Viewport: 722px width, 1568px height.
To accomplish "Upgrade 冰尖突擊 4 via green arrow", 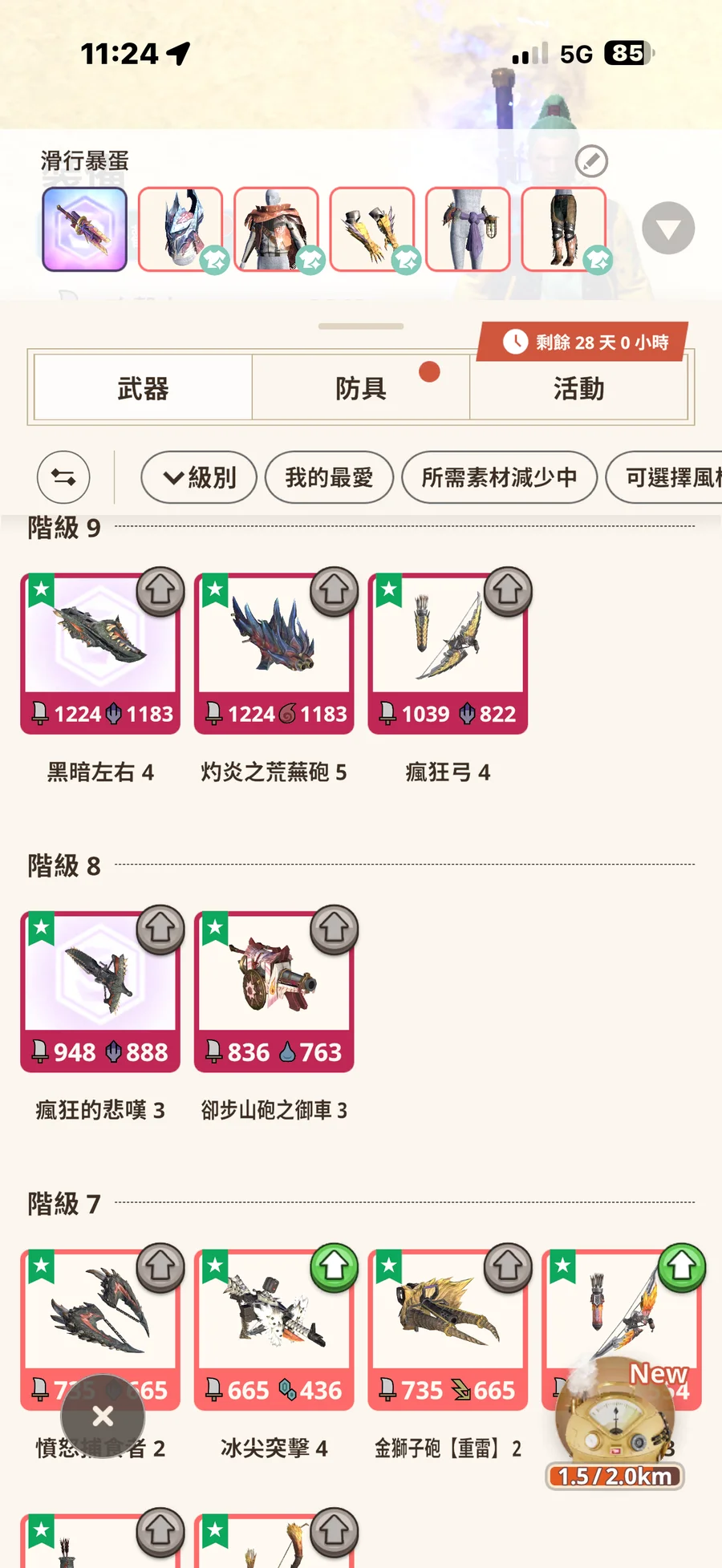I will (335, 1267).
